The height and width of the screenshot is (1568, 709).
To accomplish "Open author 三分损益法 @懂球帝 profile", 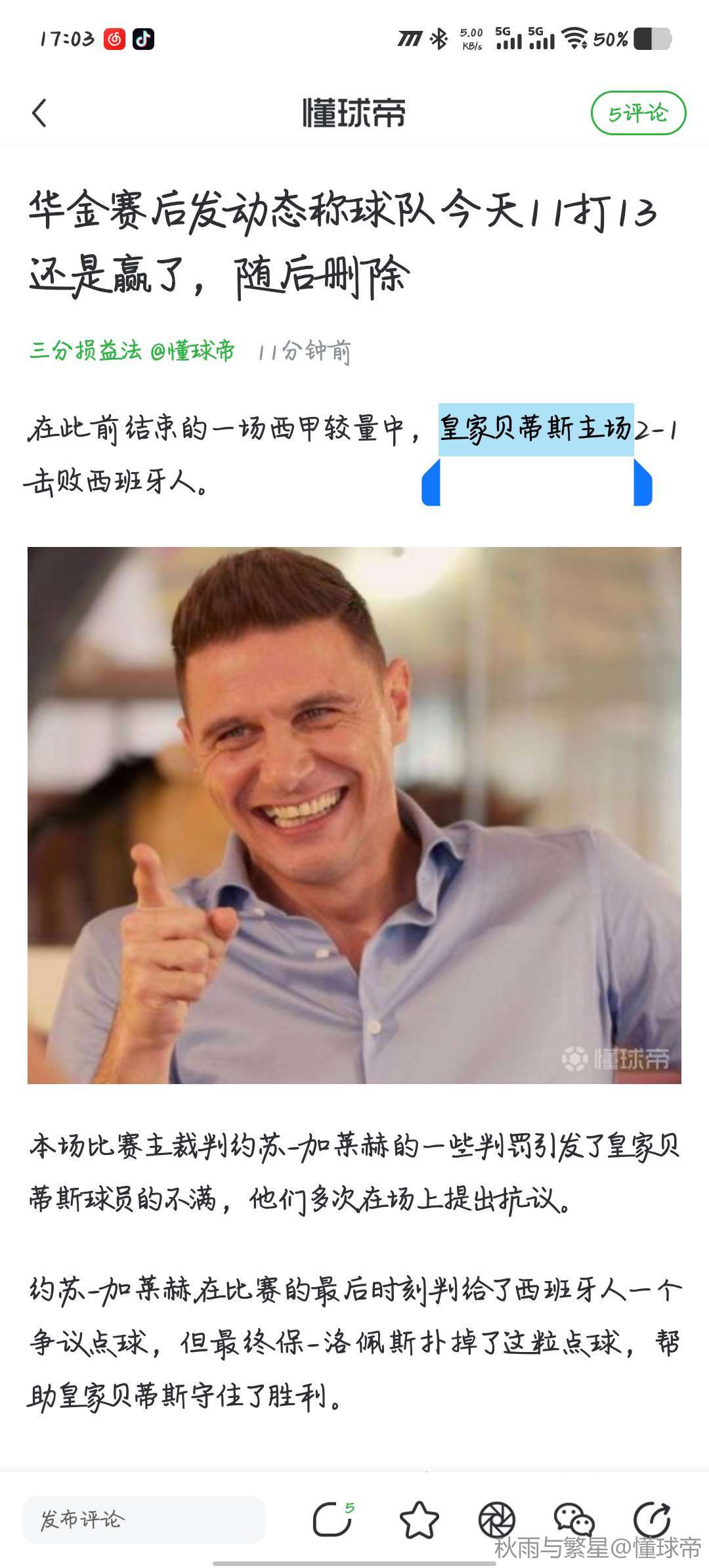I will (132, 351).
